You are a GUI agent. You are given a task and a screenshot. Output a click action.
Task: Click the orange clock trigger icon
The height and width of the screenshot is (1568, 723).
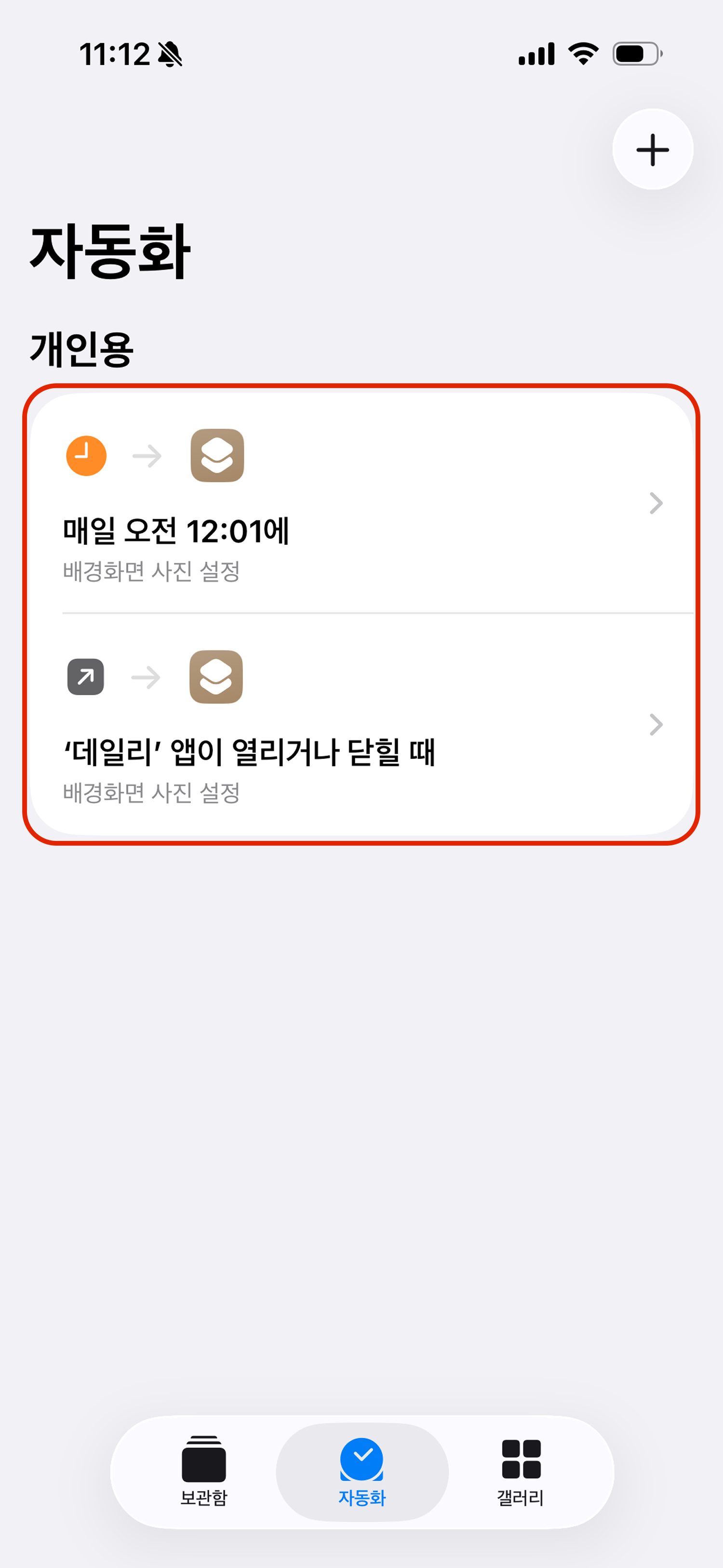click(x=86, y=455)
